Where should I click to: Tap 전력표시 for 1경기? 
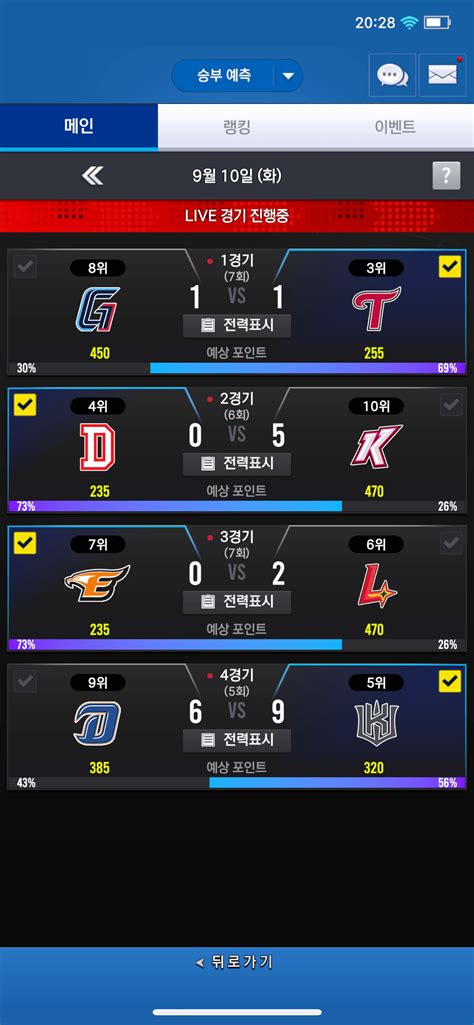[237, 326]
